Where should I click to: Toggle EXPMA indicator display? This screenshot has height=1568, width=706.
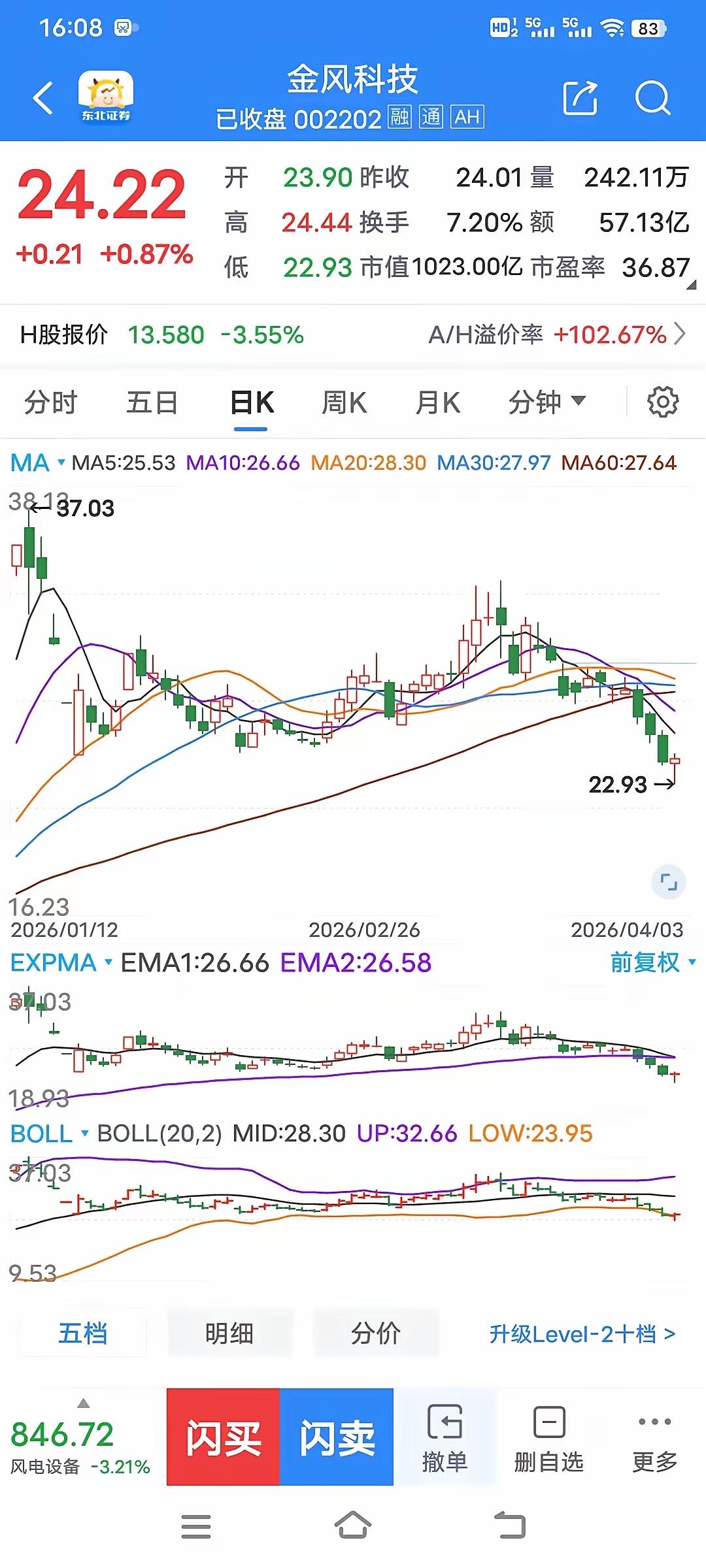(52, 962)
